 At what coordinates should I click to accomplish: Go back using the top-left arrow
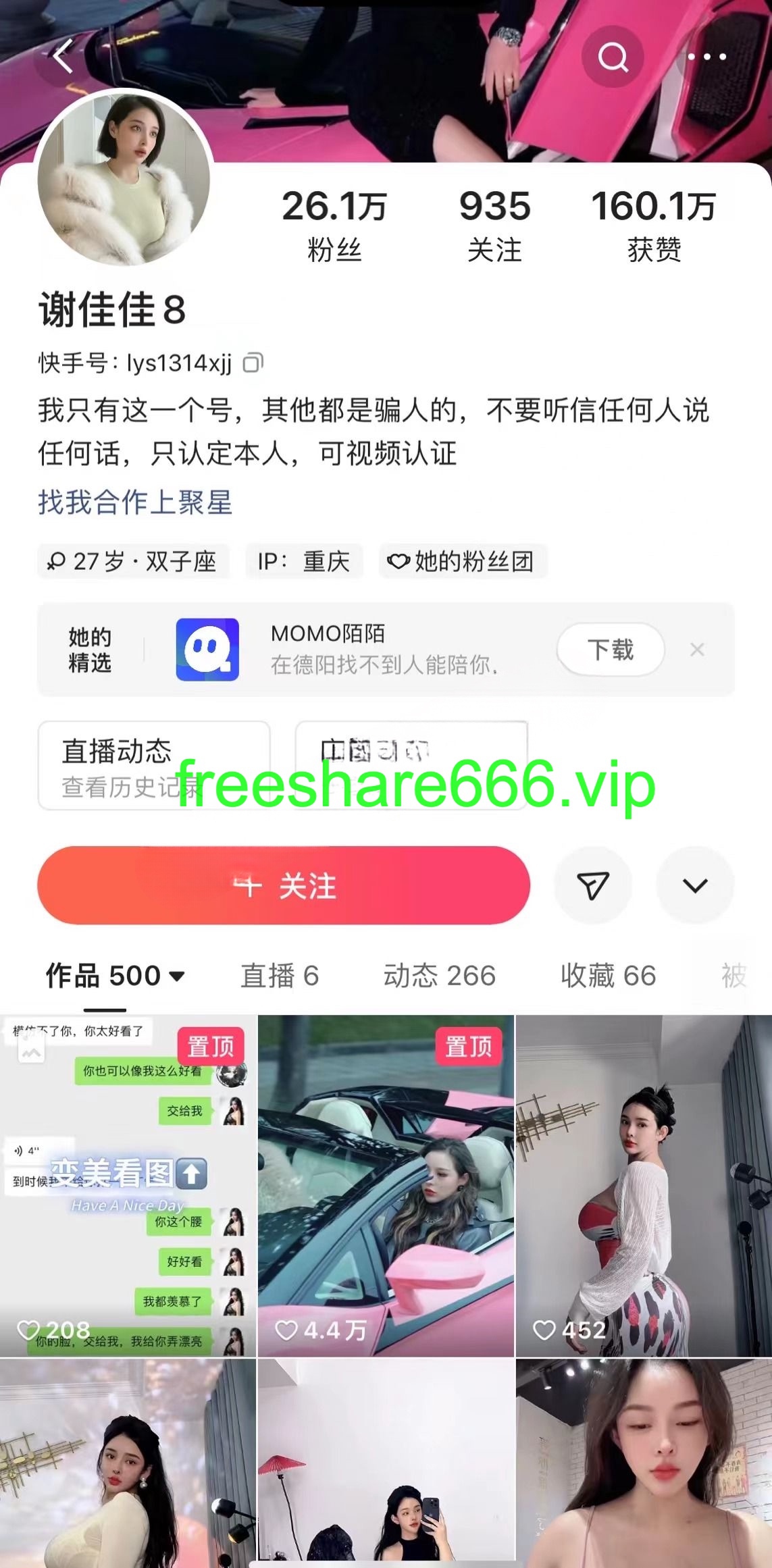point(63,56)
